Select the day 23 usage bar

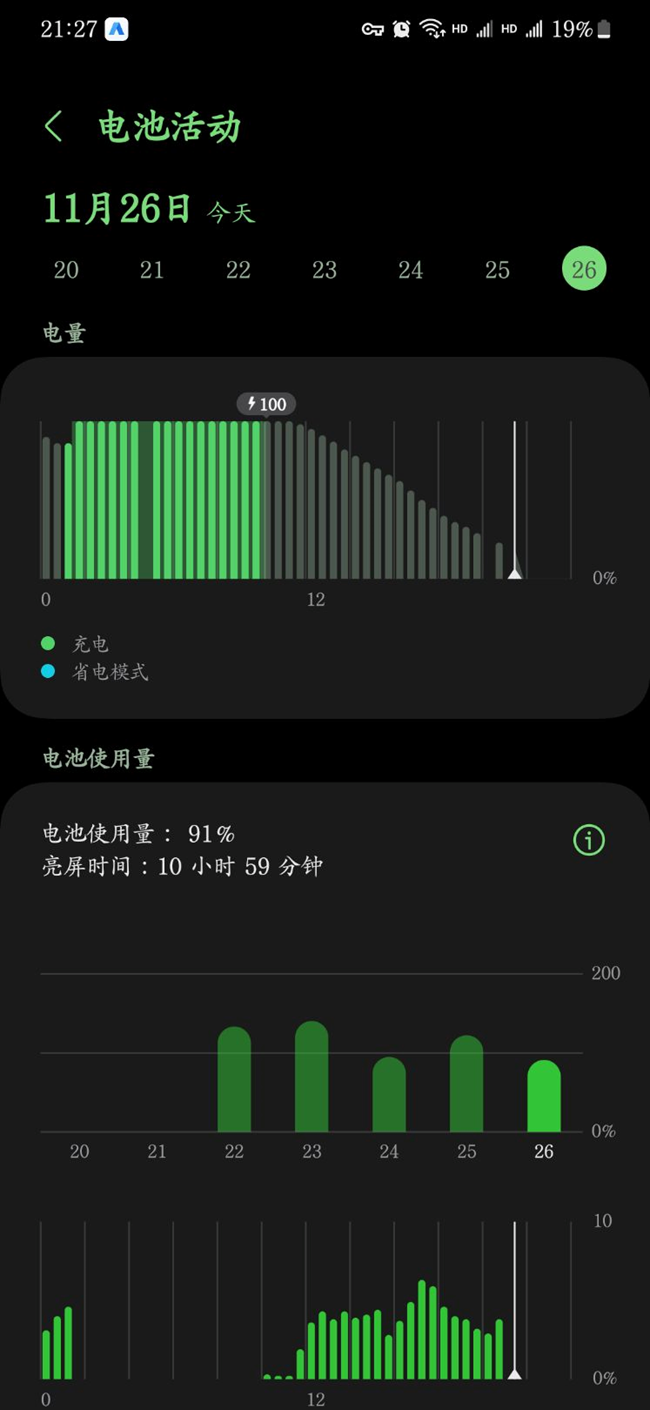[312, 1077]
